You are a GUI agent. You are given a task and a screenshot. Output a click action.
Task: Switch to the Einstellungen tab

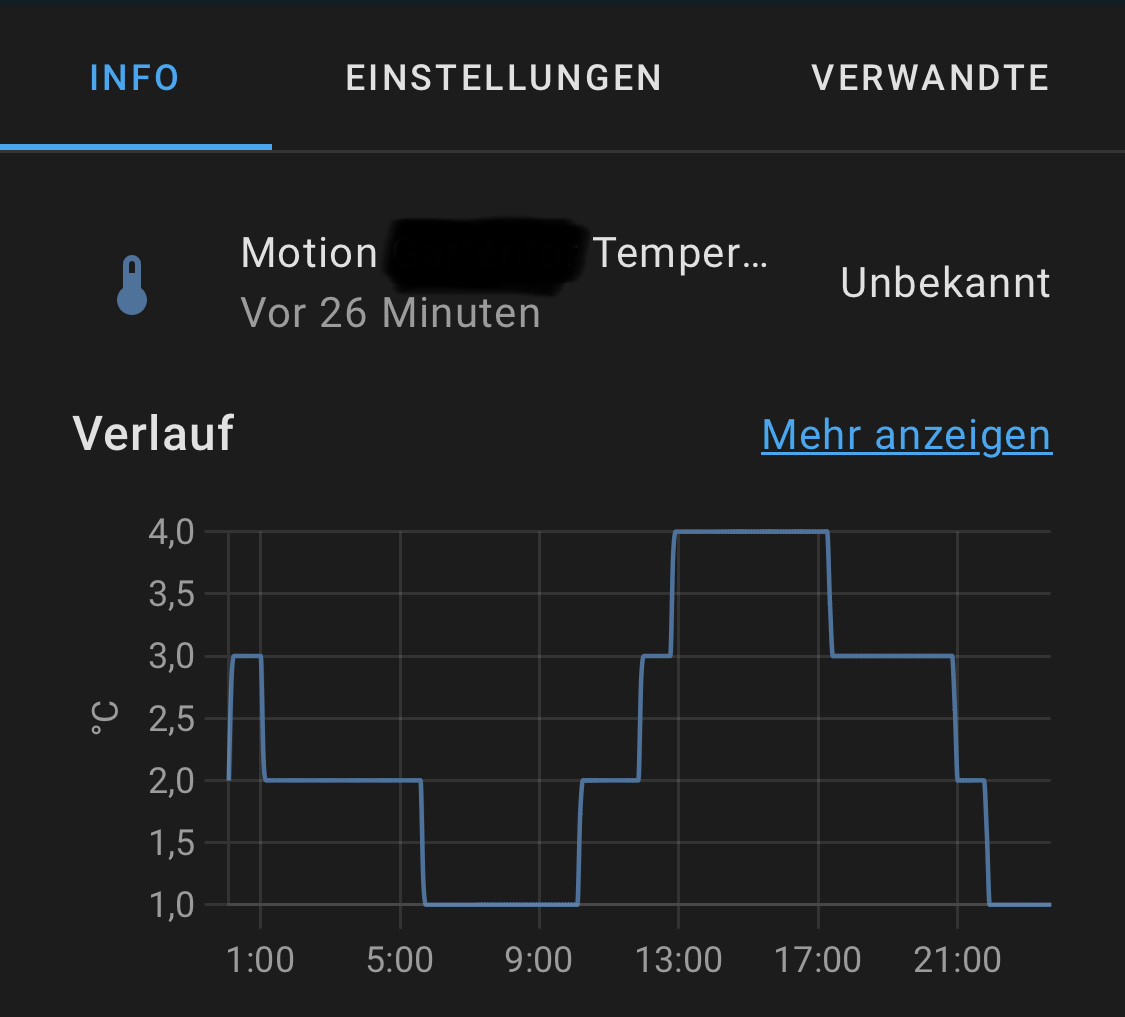tap(504, 78)
